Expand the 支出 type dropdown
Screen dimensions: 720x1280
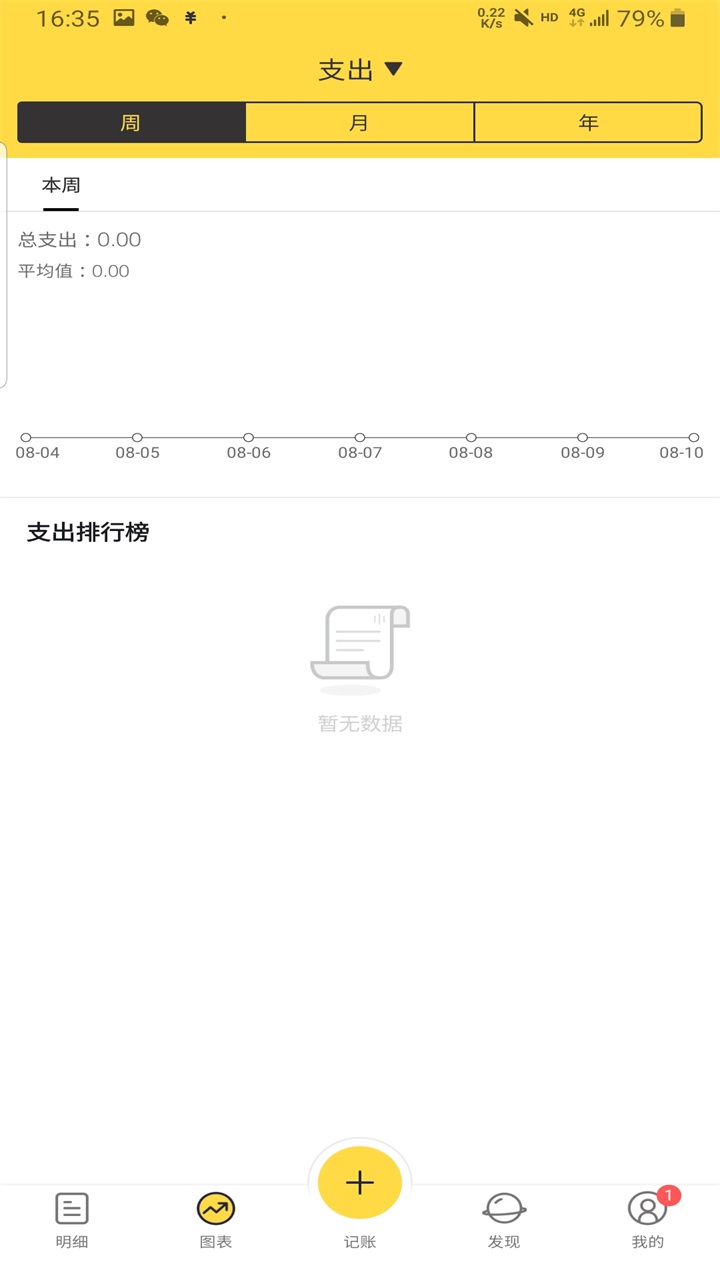pyautogui.click(x=360, y=70)
